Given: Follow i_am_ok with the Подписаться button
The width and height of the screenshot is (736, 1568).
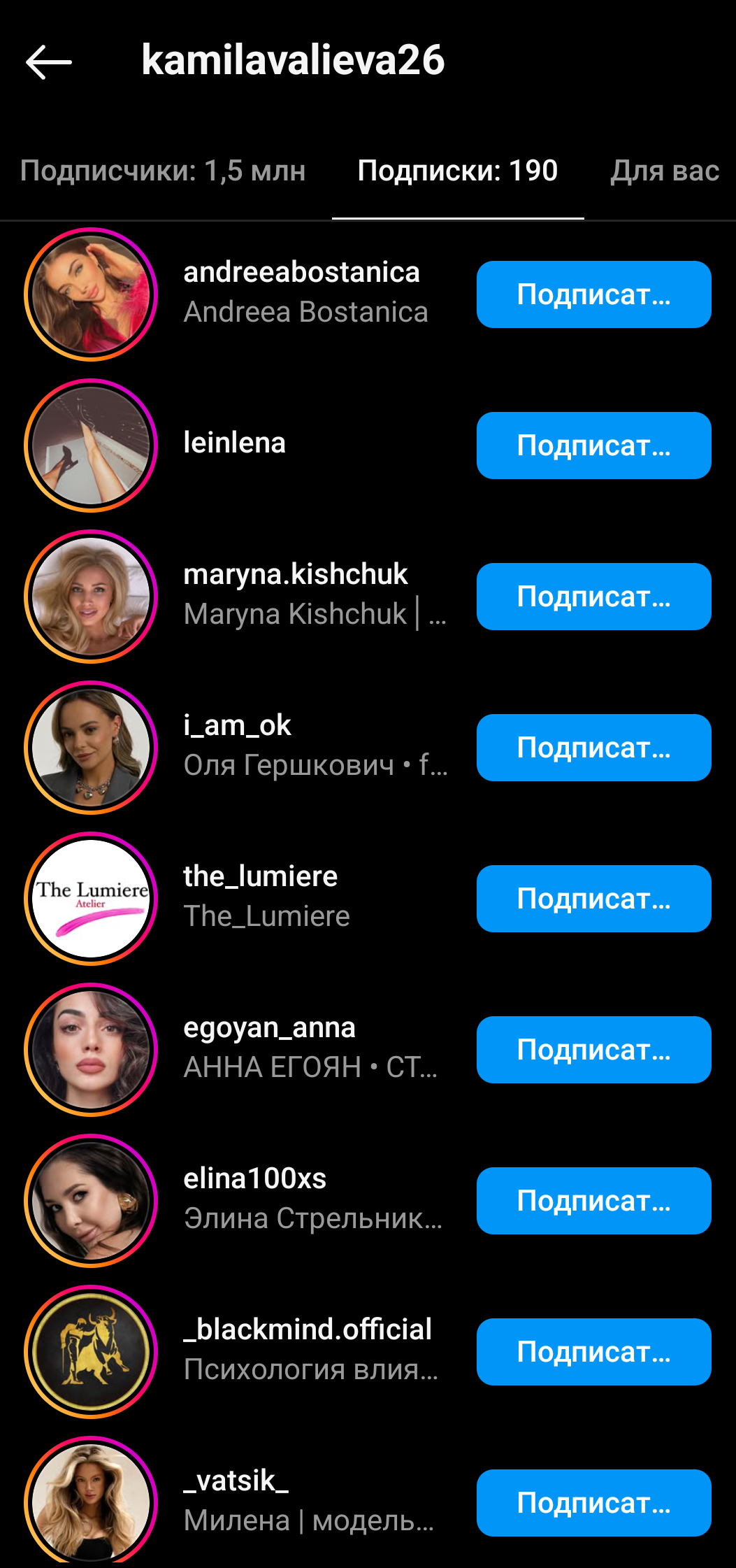Looking at the screenshot, I should point(593,748).
